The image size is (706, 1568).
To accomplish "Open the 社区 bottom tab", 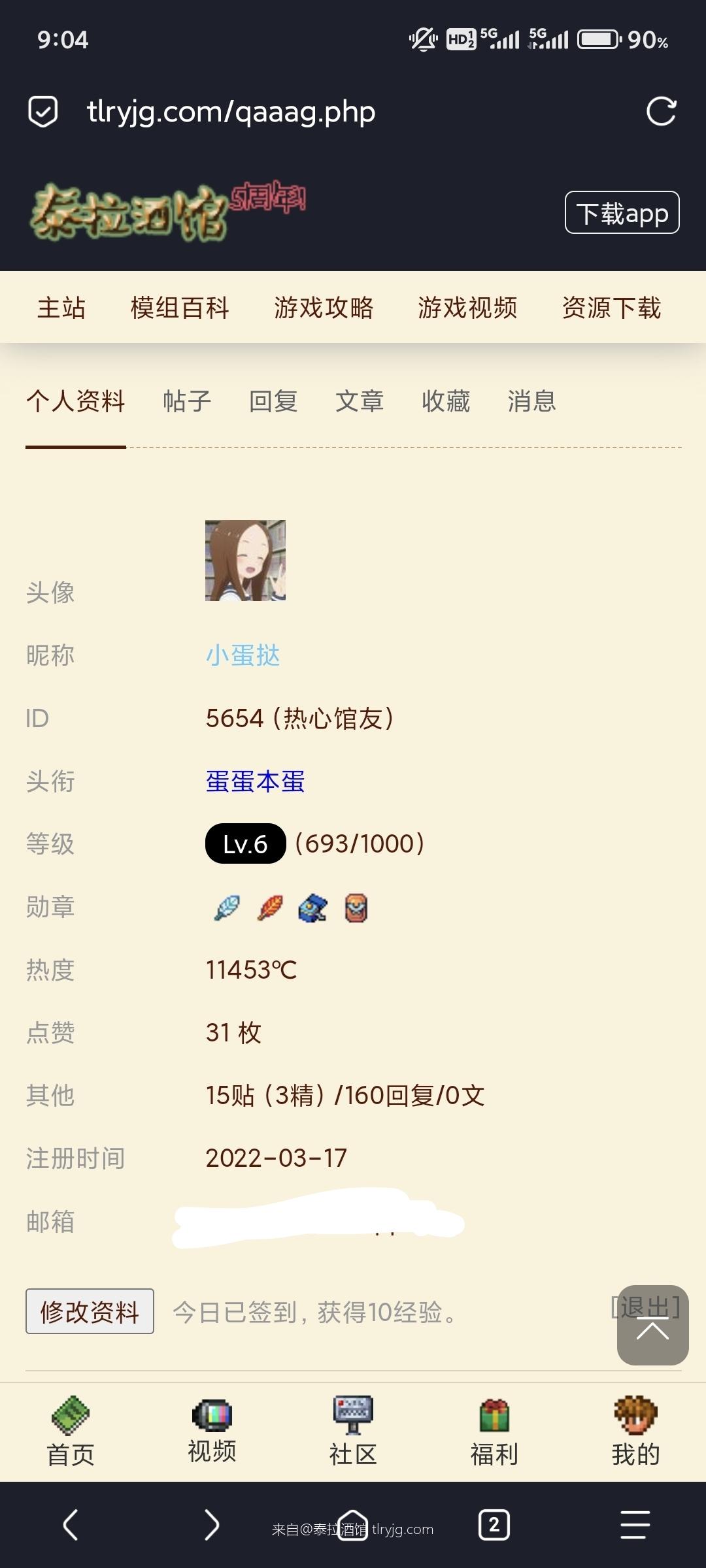I will click(x=353, y=1432).
